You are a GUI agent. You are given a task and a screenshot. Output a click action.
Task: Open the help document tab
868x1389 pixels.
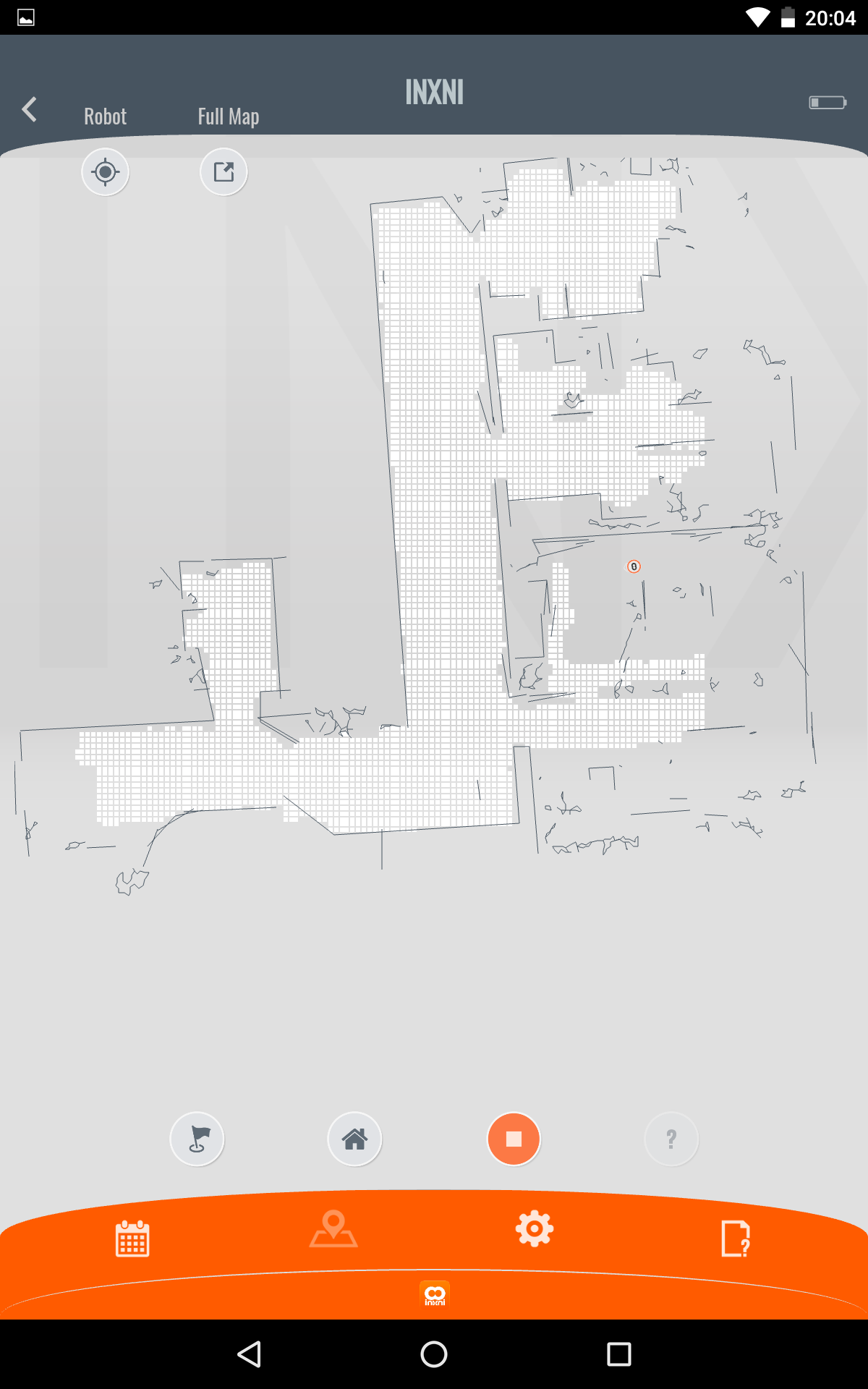736,1239
